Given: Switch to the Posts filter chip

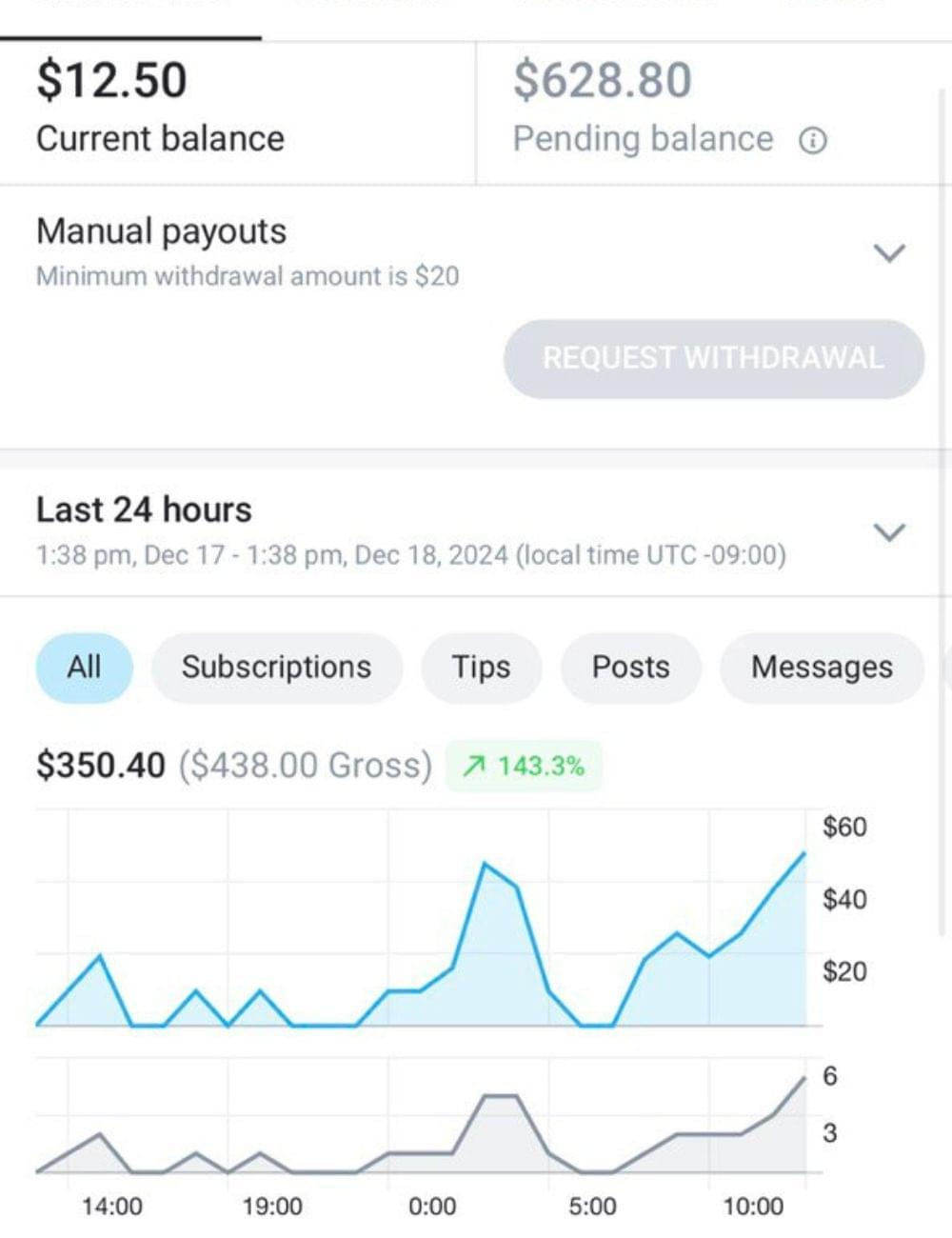Looking at the screenshot, I should pyautogui.click(x=630, y=668).
